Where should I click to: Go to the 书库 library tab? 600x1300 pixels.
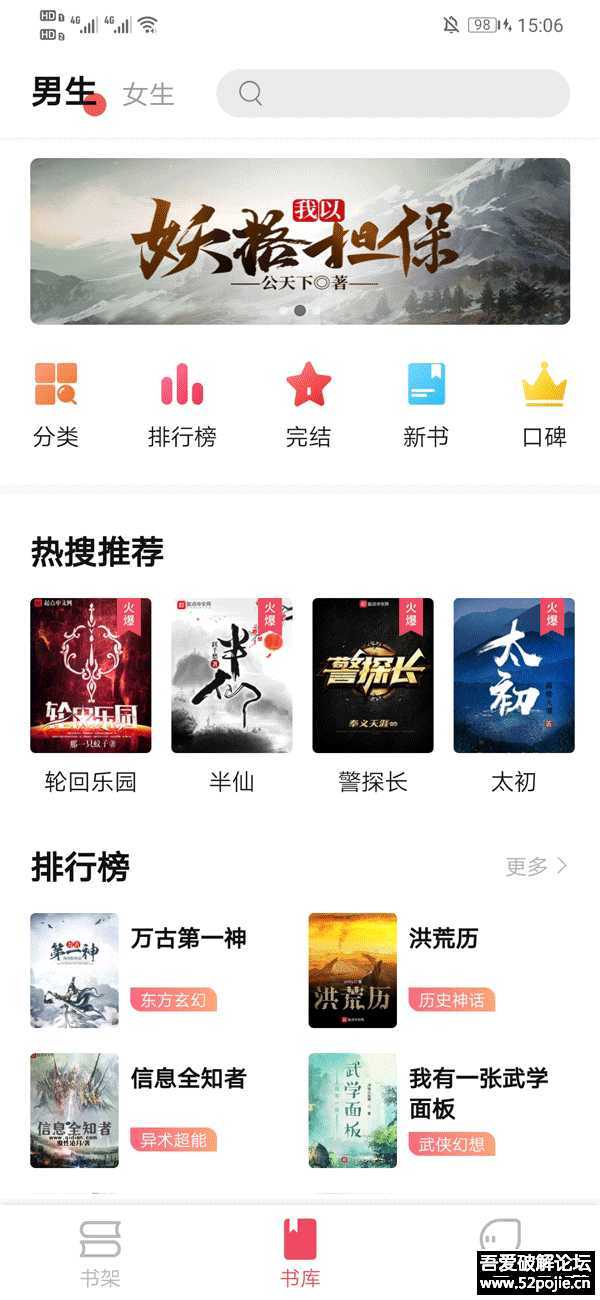pos(300,1253)
